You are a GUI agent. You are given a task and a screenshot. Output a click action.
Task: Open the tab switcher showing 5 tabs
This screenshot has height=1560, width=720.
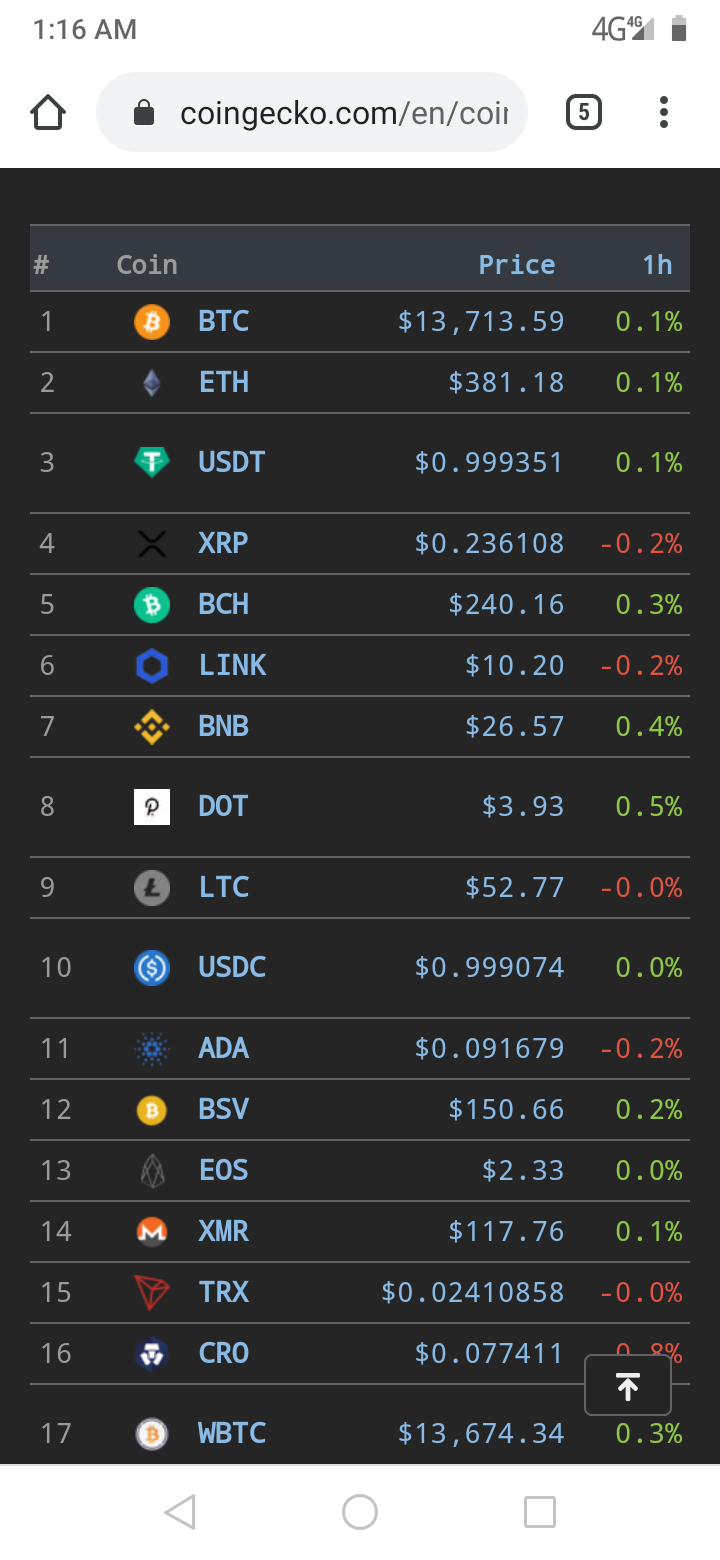click(x=584, y=113)
